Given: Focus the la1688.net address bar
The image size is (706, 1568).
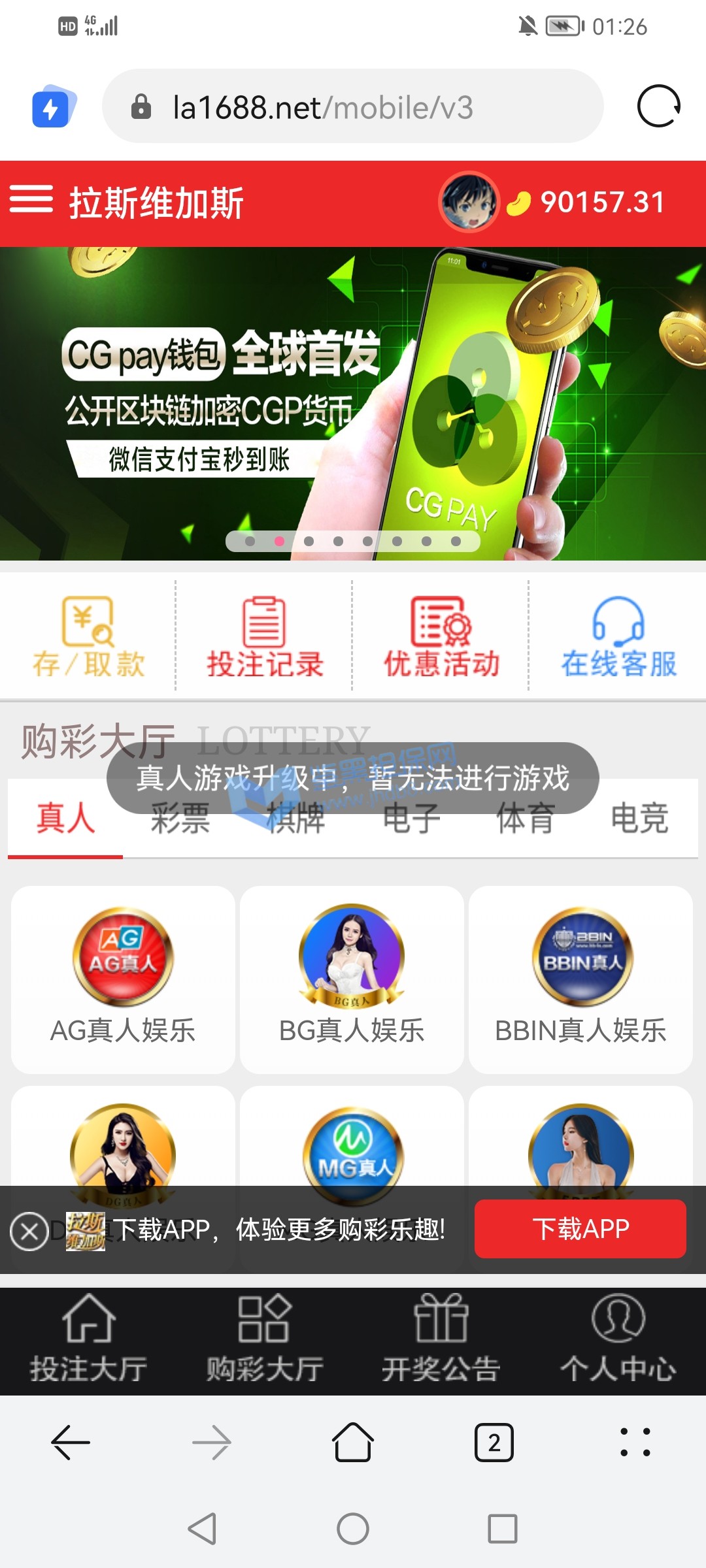Looking at the screenshot, I should click(x=353, y=107).
